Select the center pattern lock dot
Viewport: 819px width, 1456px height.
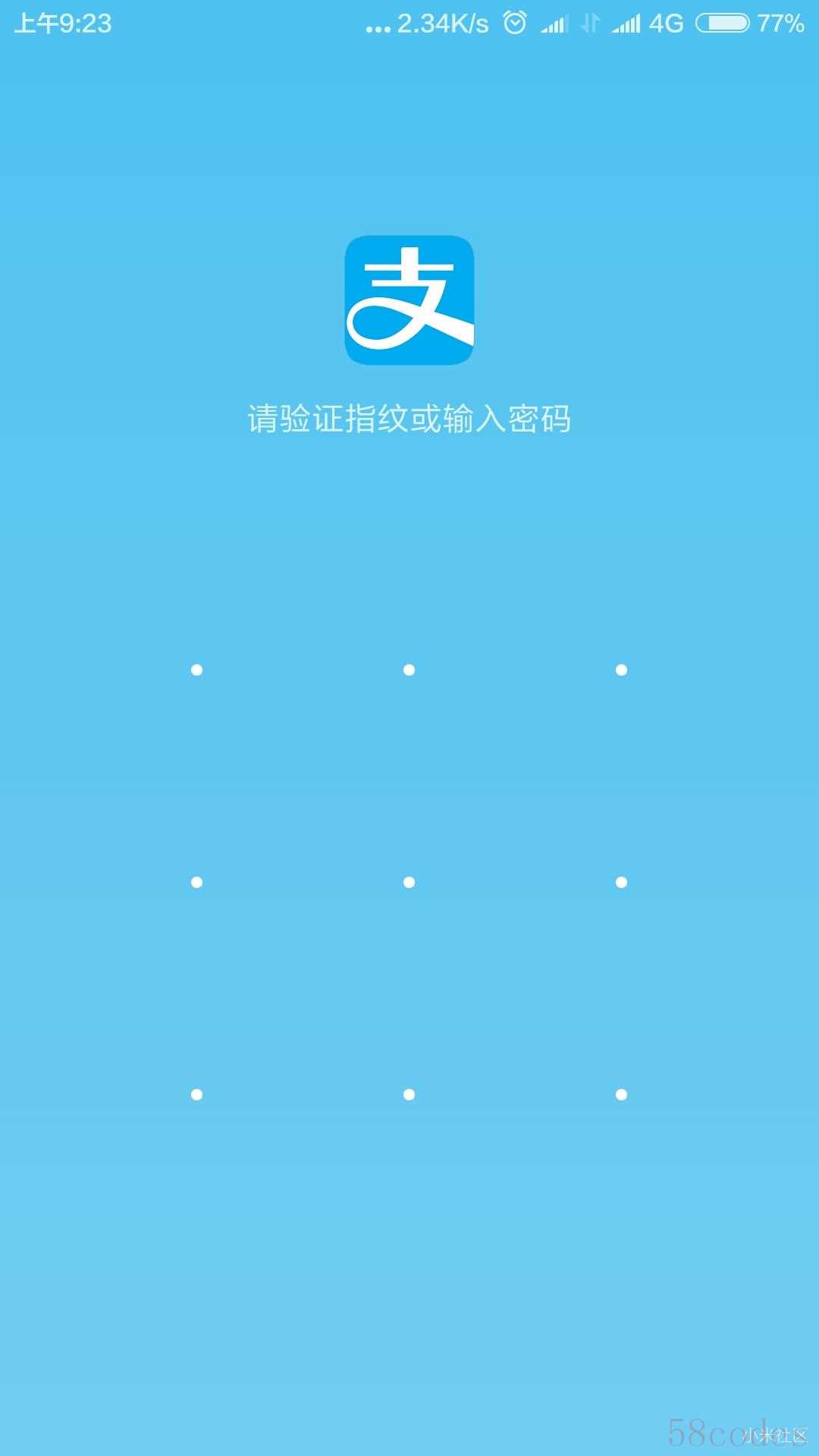(409, 882)
